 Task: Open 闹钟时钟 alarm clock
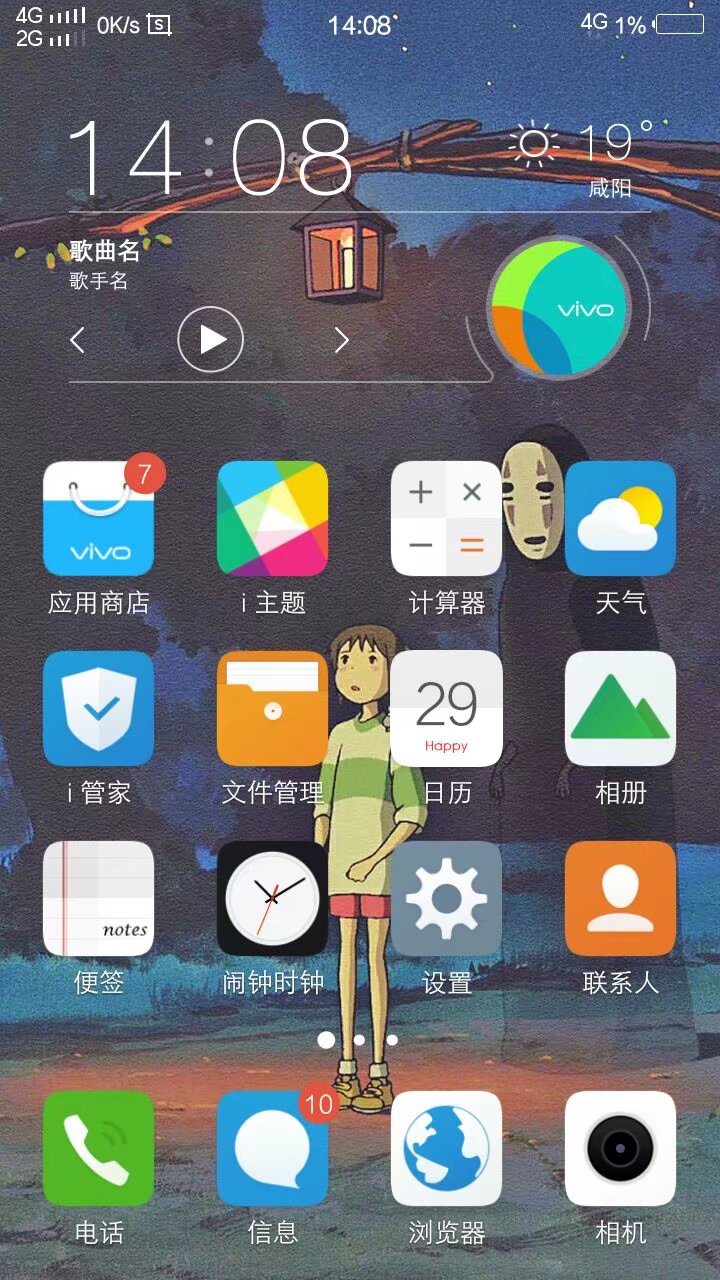point(272,898)
